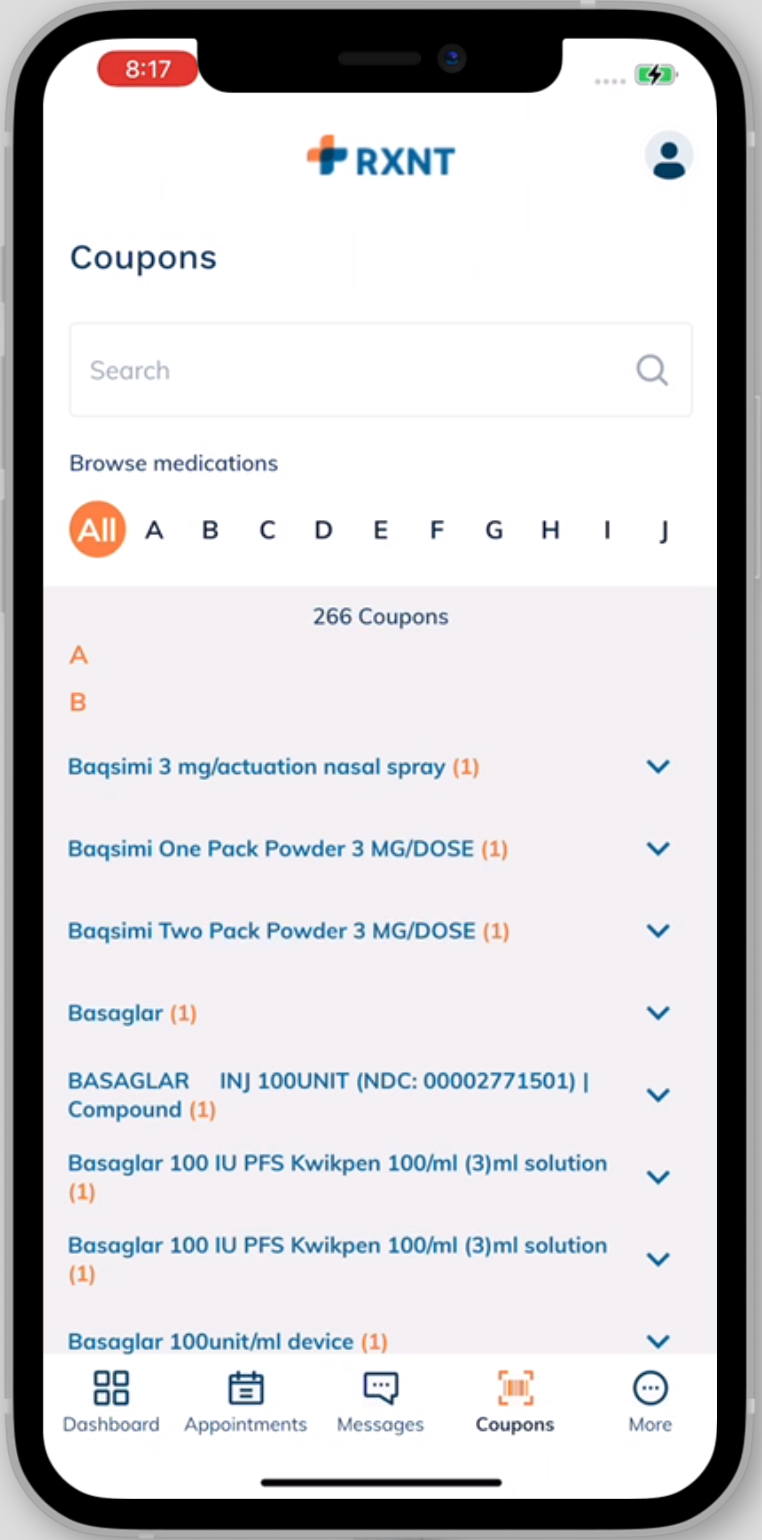Open the Appointments tab
Viewport: 762px width, 1540px height.
[245, 1402]
